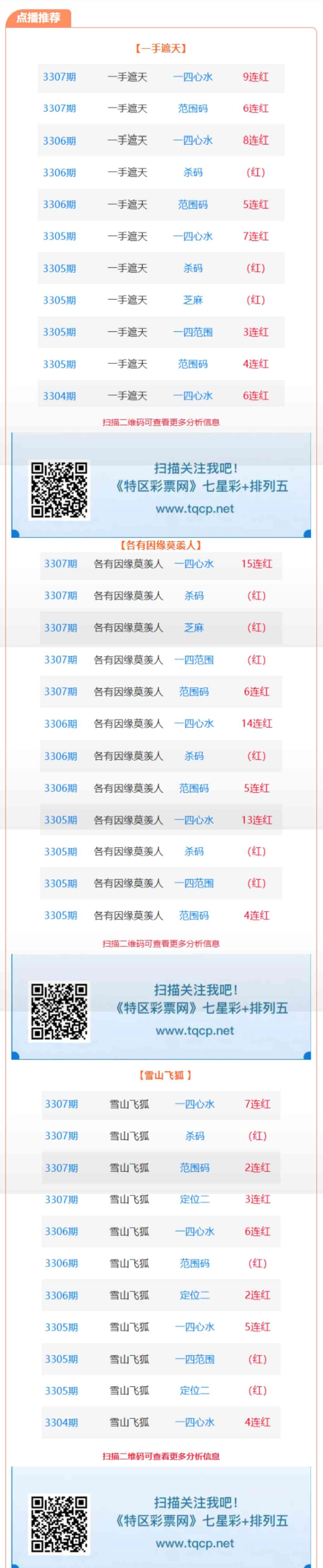View 3306期 各有因缘莫羡人 一四心水 14连红
323x1568 pixels.
pyautogui.click(x=161, y=724)
